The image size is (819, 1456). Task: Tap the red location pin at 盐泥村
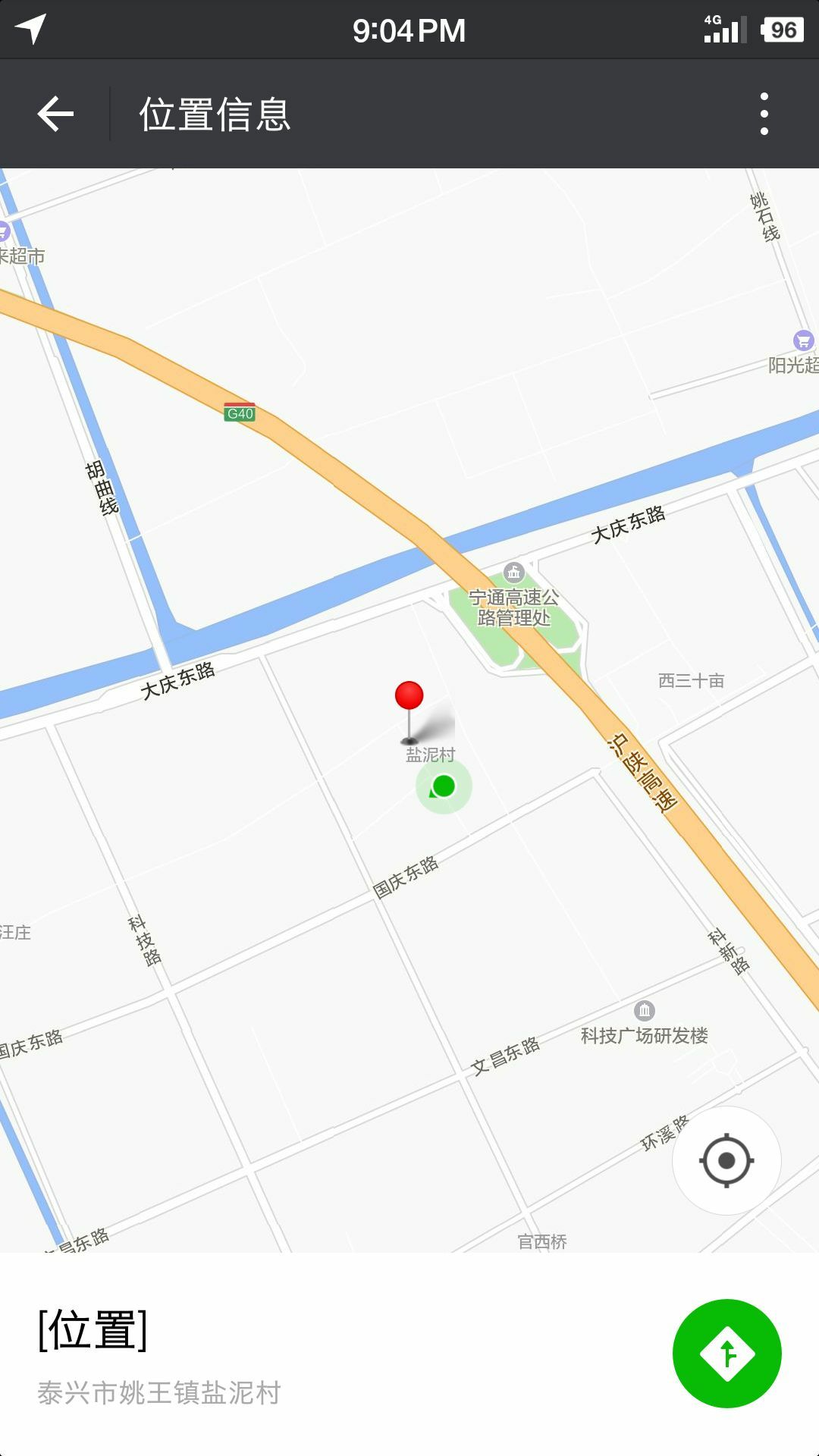coord(409,696)
